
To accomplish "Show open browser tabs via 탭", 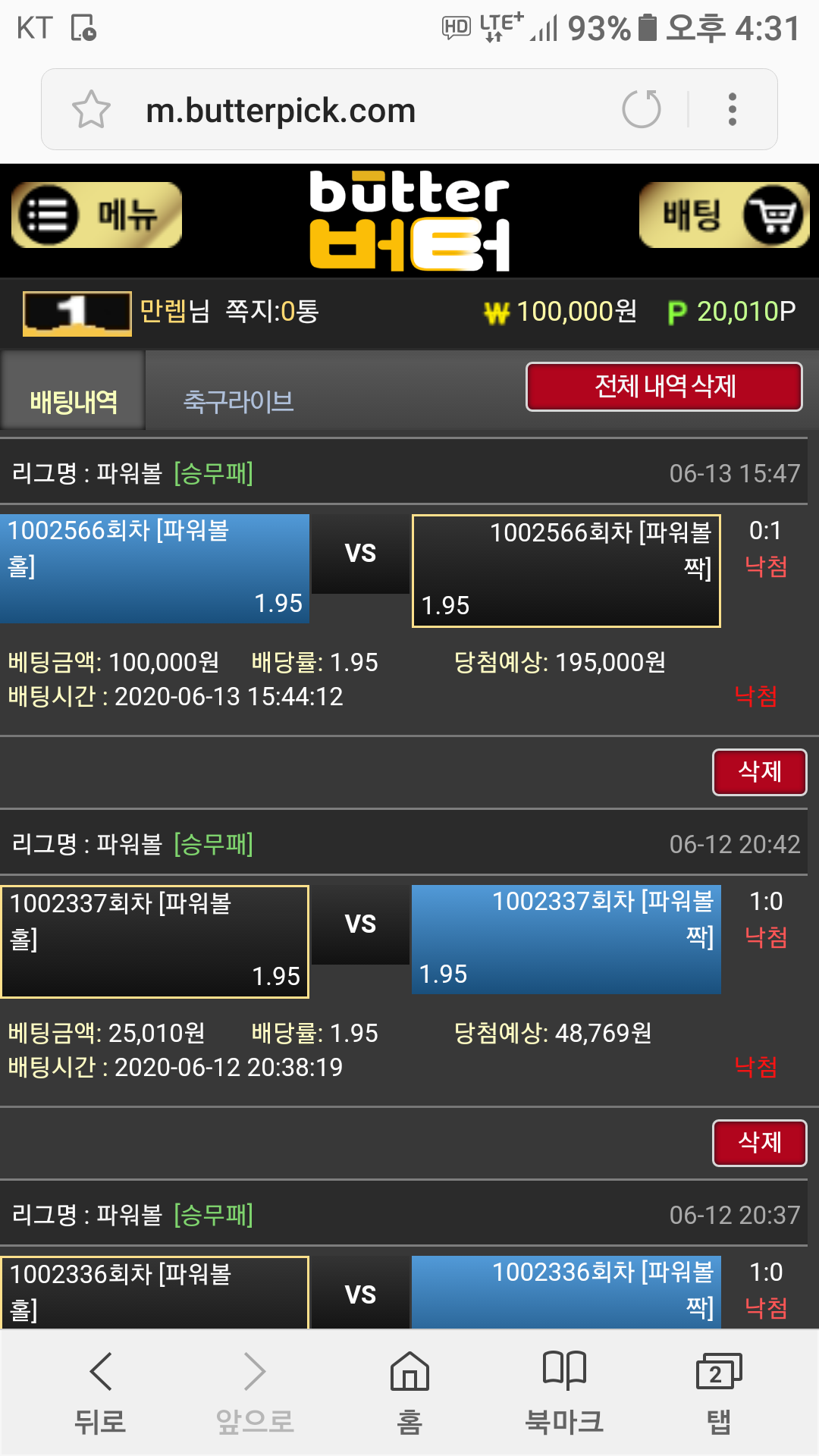I will click(718, 1392).
